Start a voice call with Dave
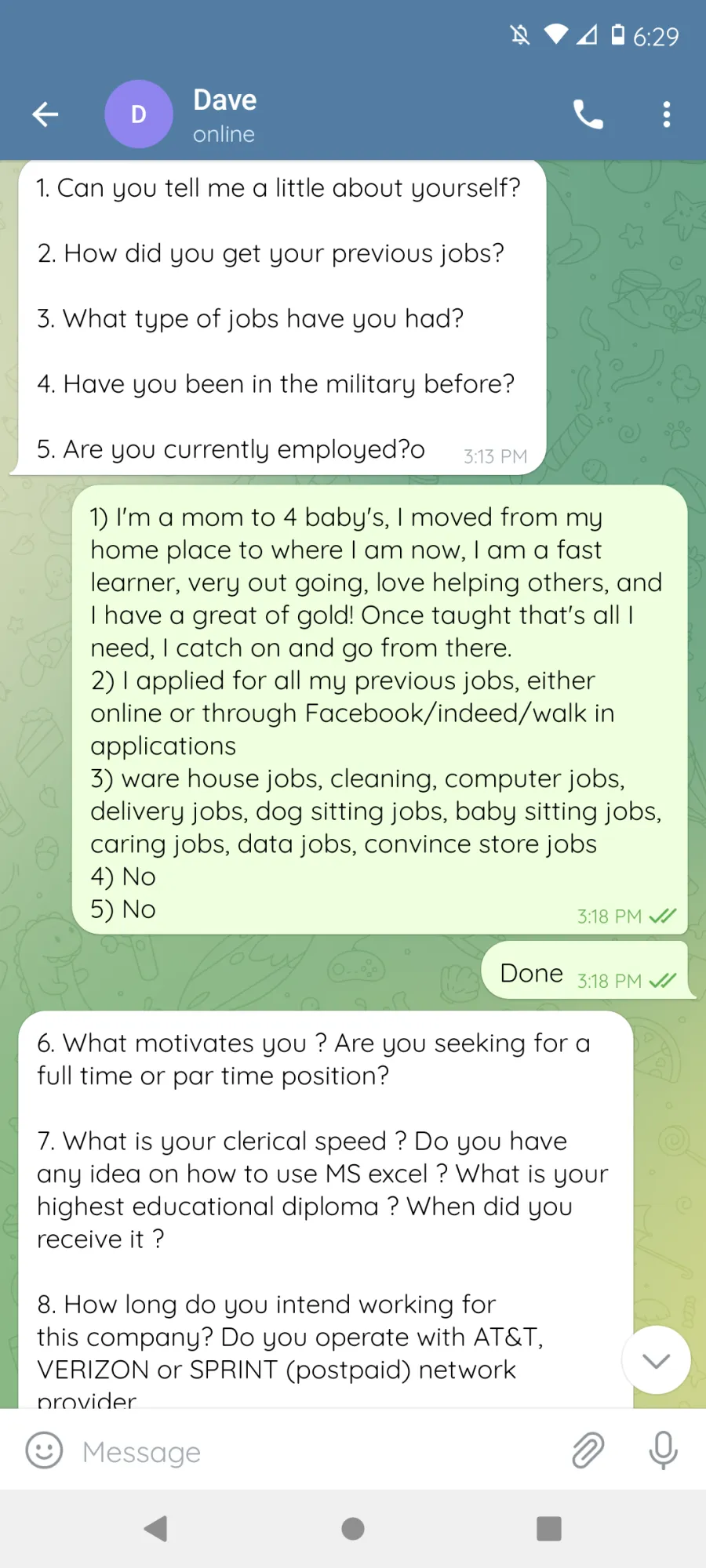 tap(588, 114)
